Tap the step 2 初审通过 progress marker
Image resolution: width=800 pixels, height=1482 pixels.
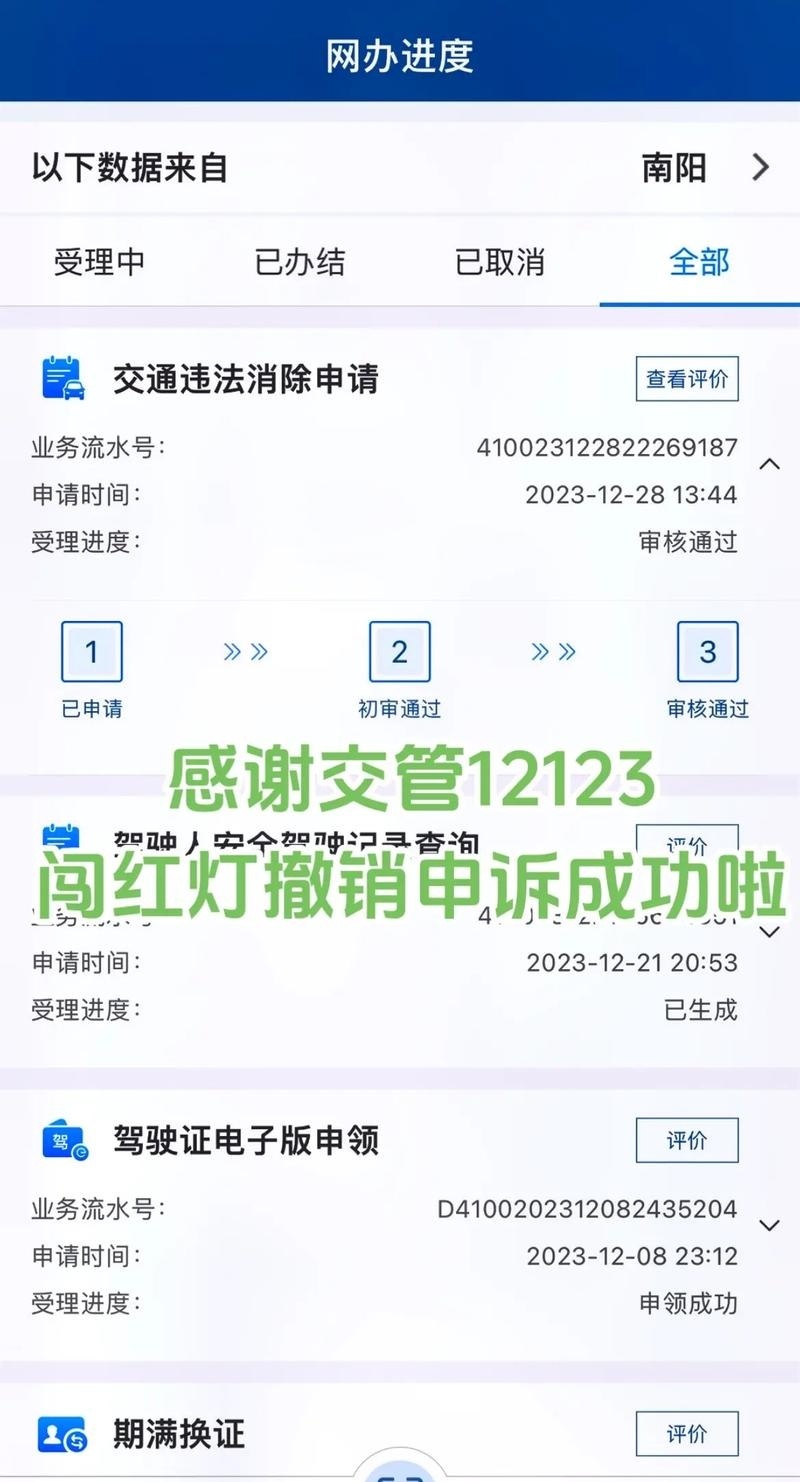click(x=400, y=652)
